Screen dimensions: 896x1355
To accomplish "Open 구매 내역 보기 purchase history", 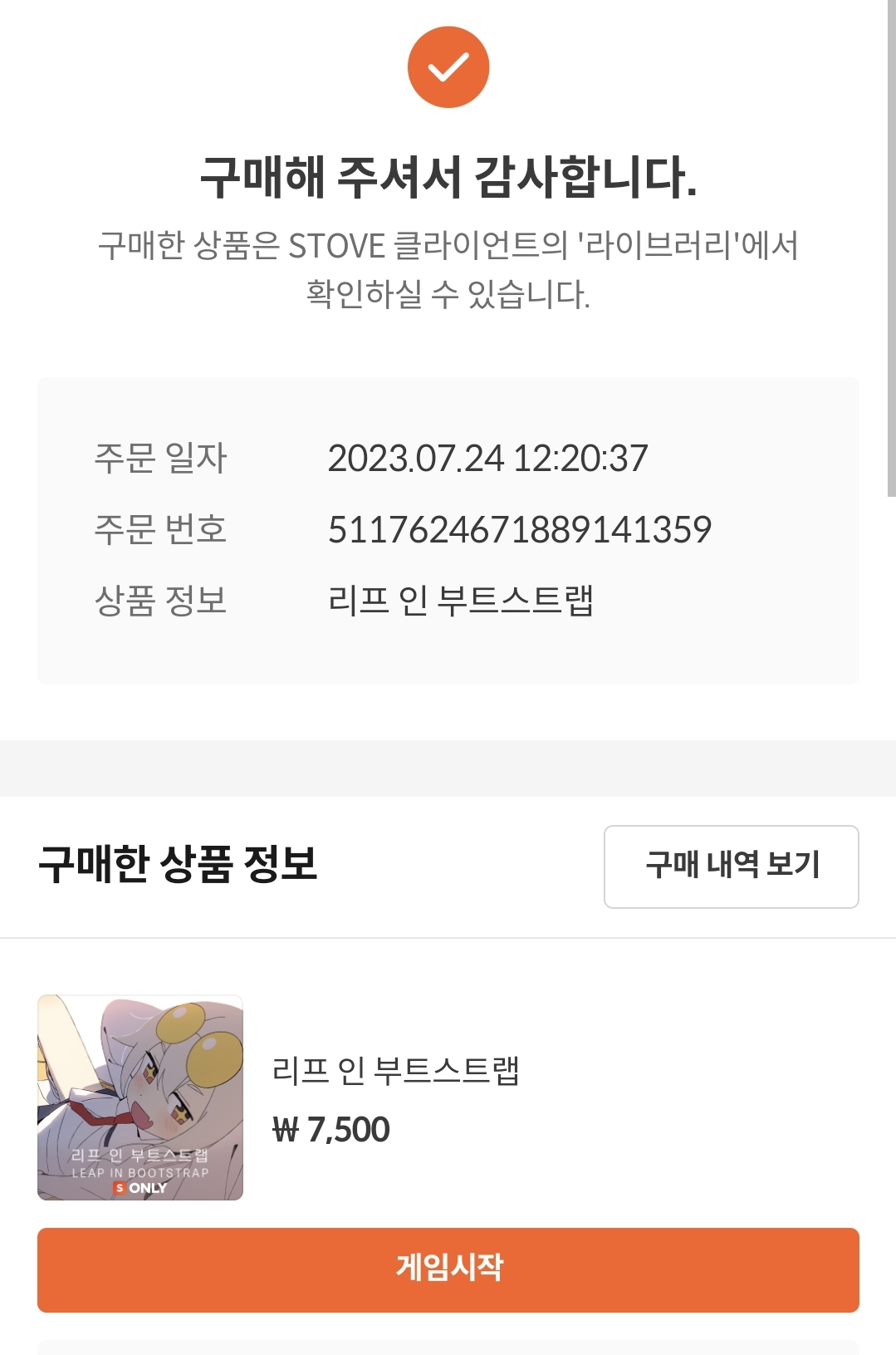I will point(731,866).
